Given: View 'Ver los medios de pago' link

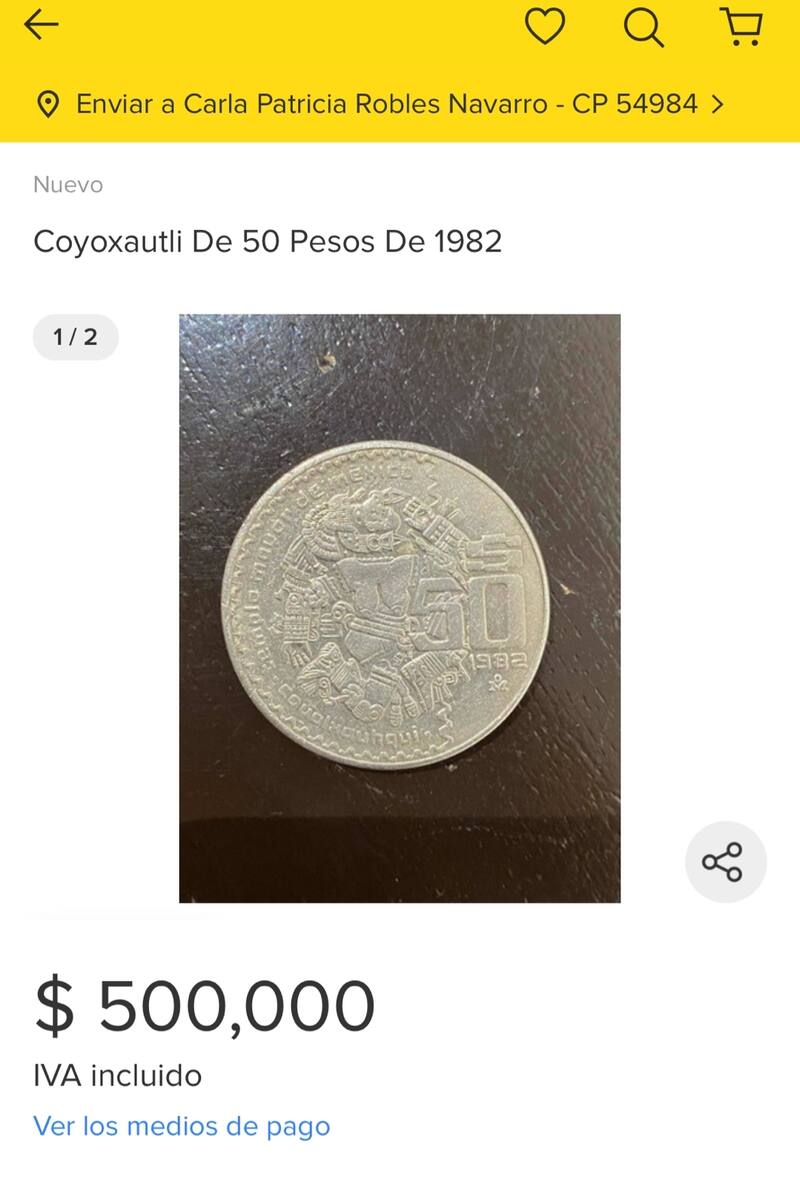Looking at the screenshot, I should [181, 1126].
